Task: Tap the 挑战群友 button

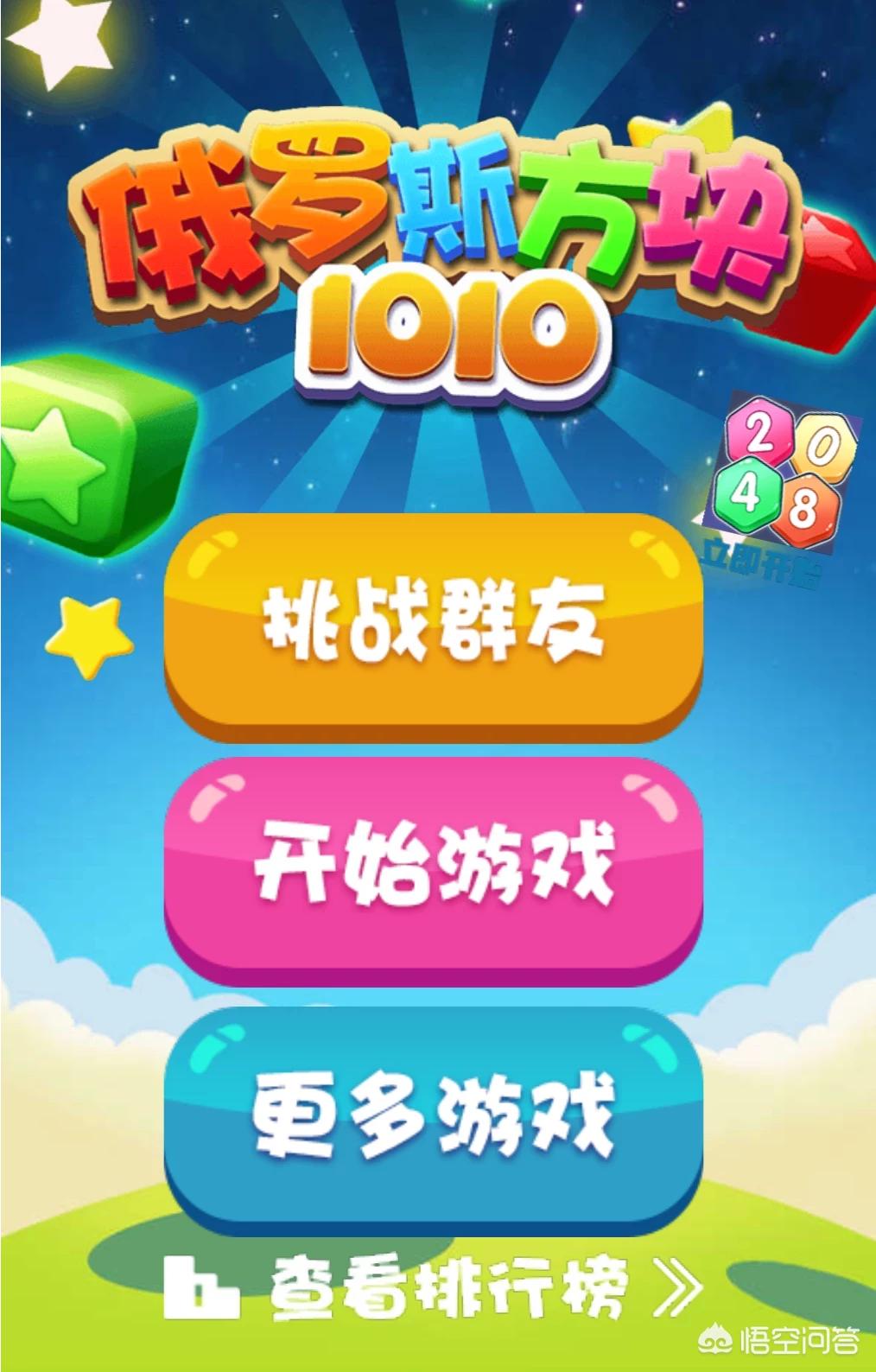Action: tap(434, 626)
